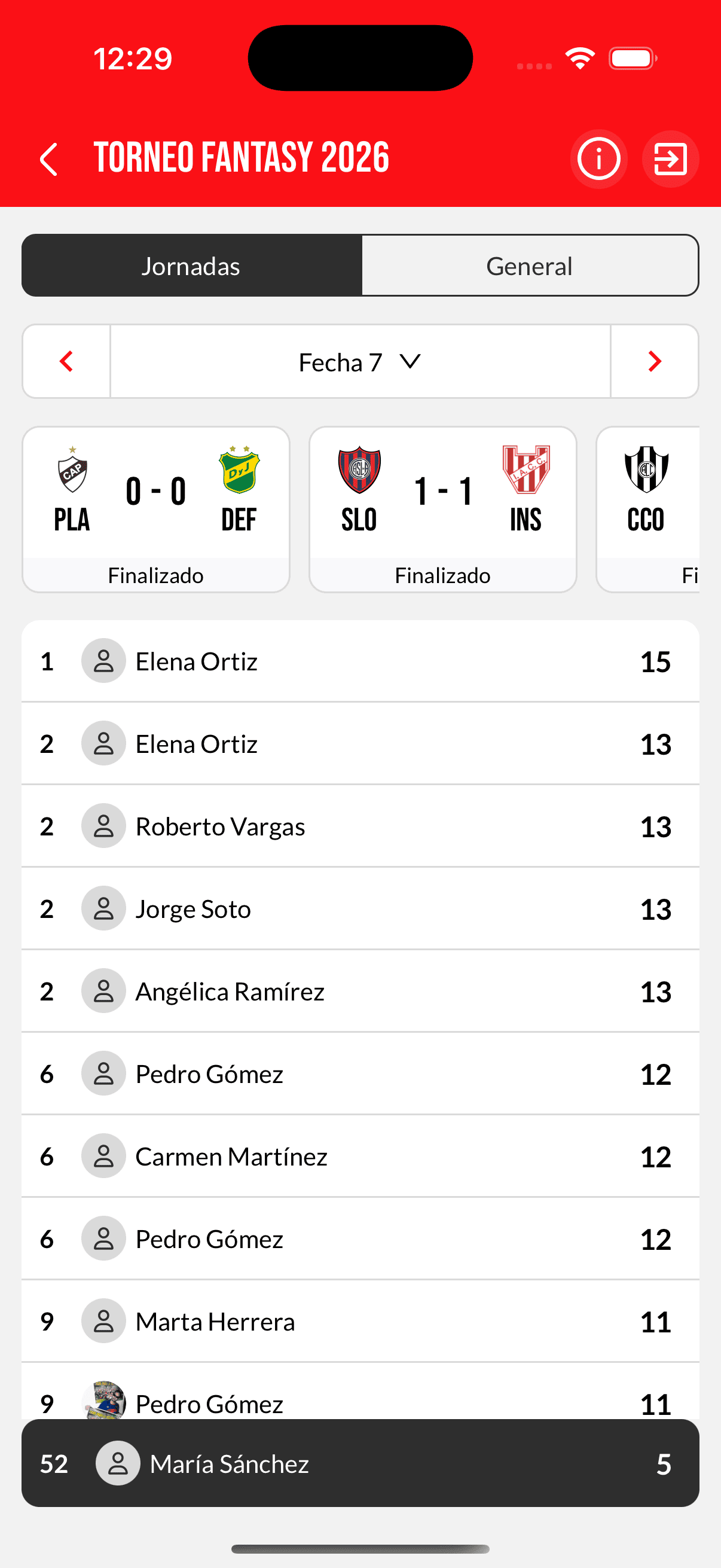Open the tournament info icon

click(598, 158)
